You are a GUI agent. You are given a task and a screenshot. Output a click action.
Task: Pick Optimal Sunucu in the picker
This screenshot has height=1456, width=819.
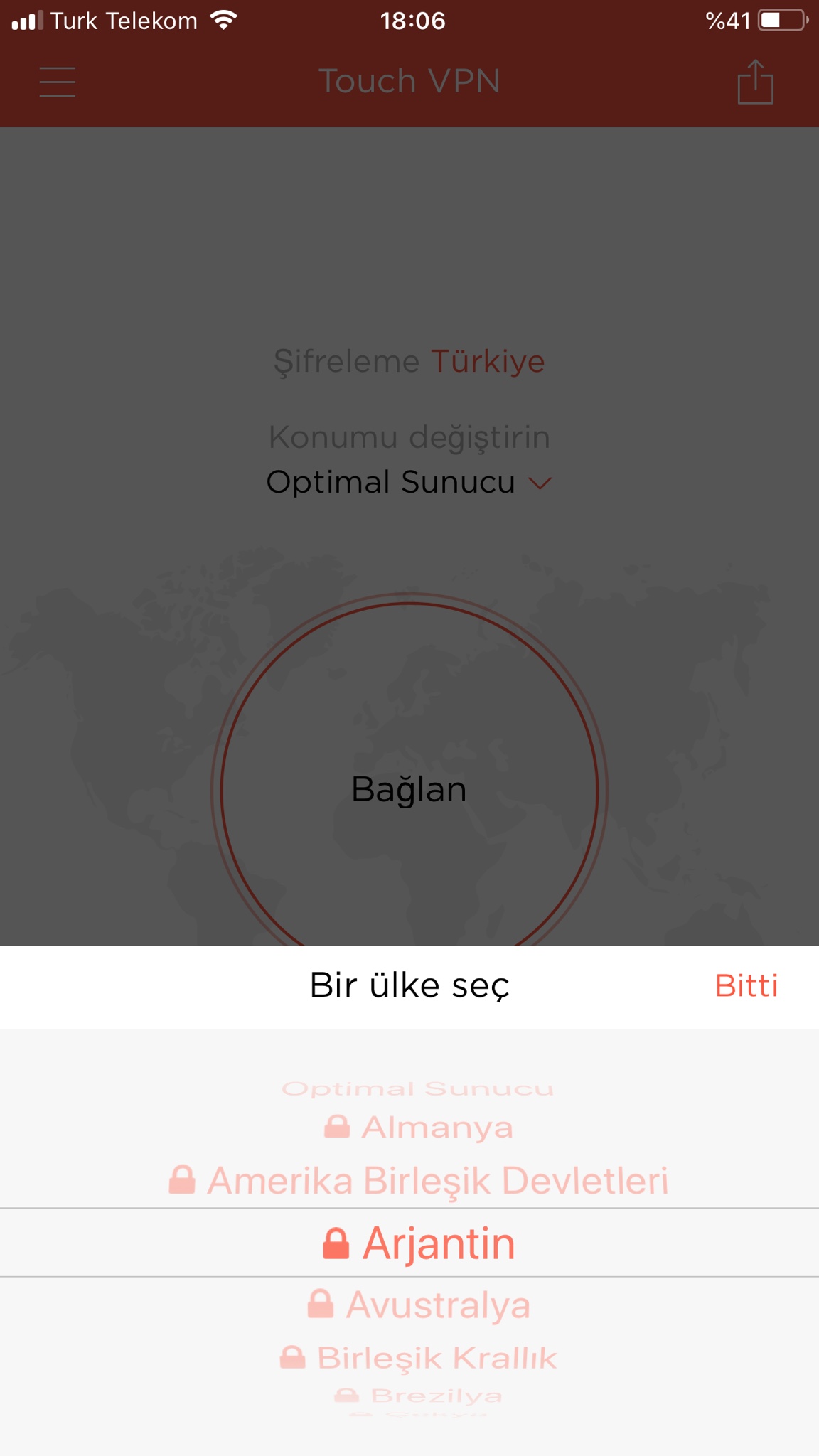pyautogui.click(x=417, y=1089)
